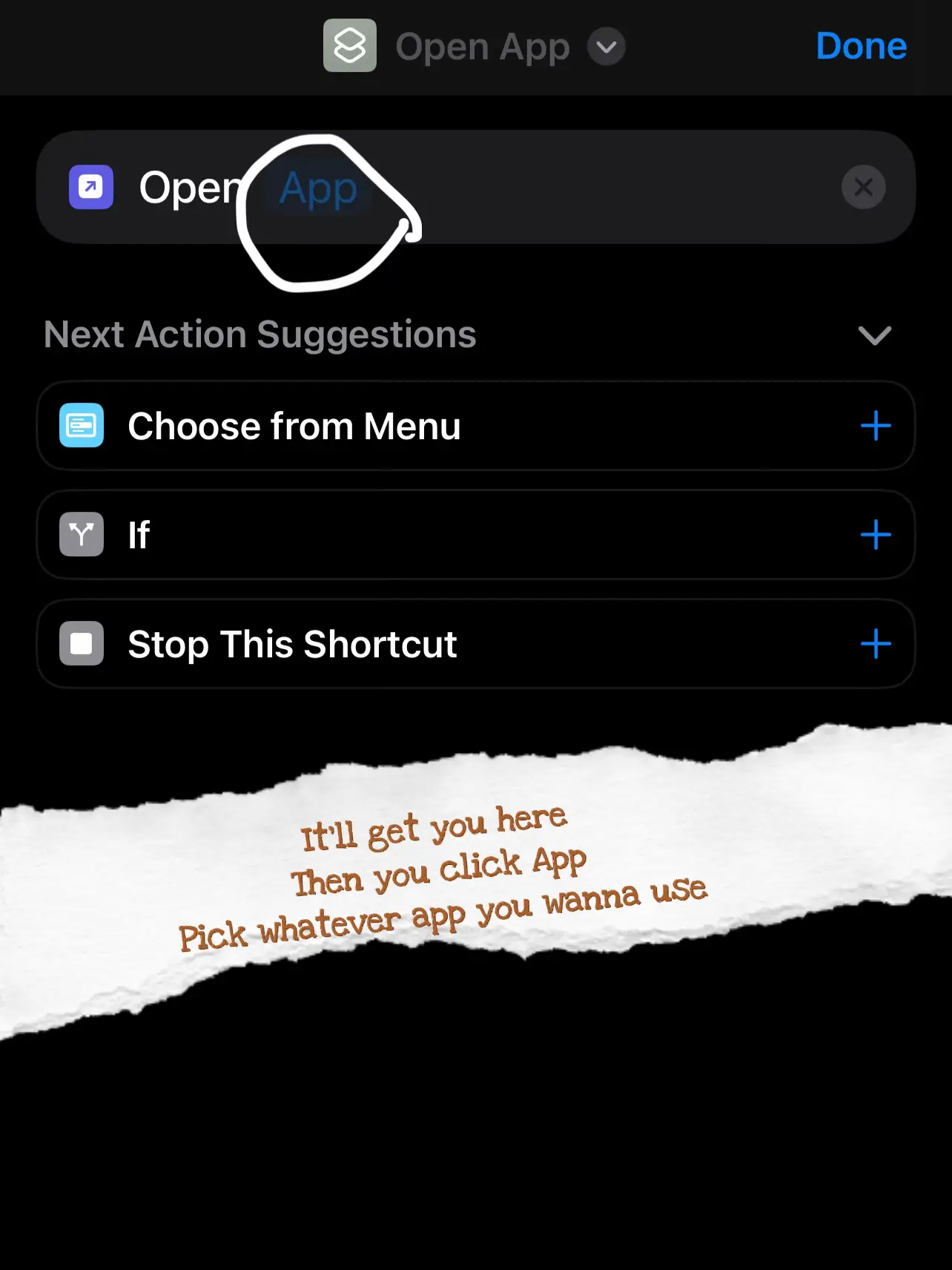The width and height of the screenshot is (952, 1270).
Task: Tap the Stop This Shortcut stop-square icon
Action: [82, 644]
